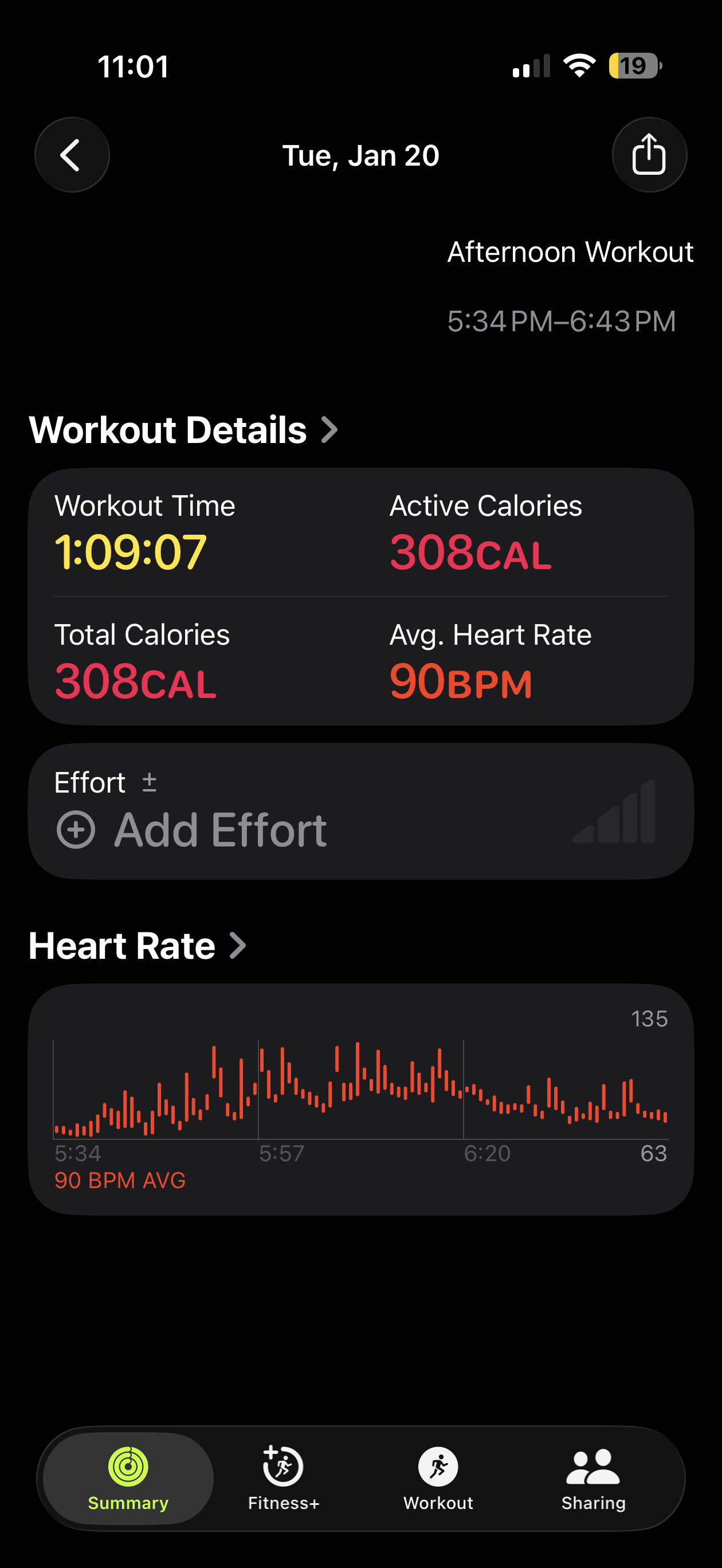Screen dimensions: 722x1568
Task: Share this Afternoon Workout
Action: point(649,155)
